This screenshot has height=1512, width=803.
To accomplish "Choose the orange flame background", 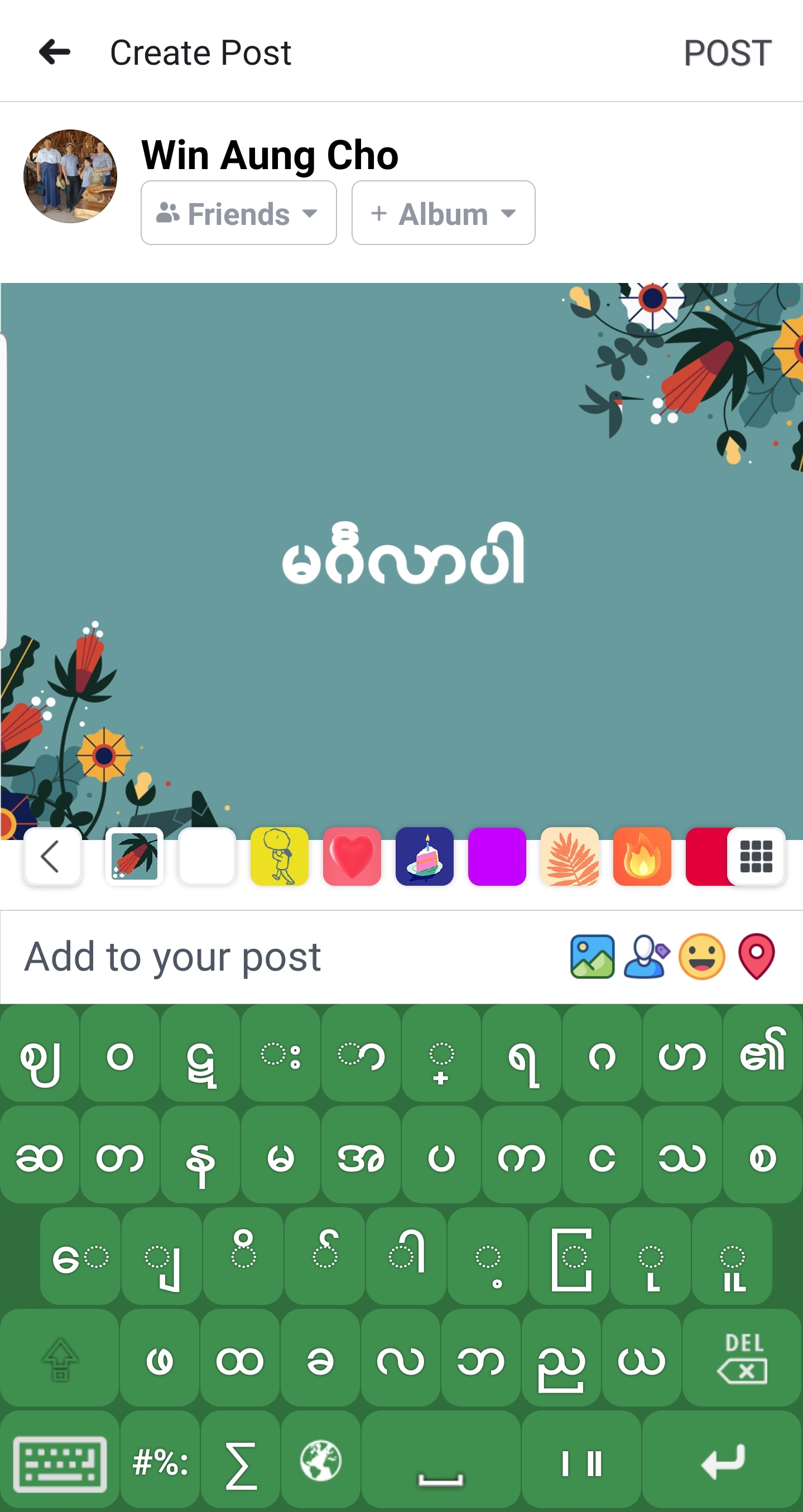I will click(642, 856).
